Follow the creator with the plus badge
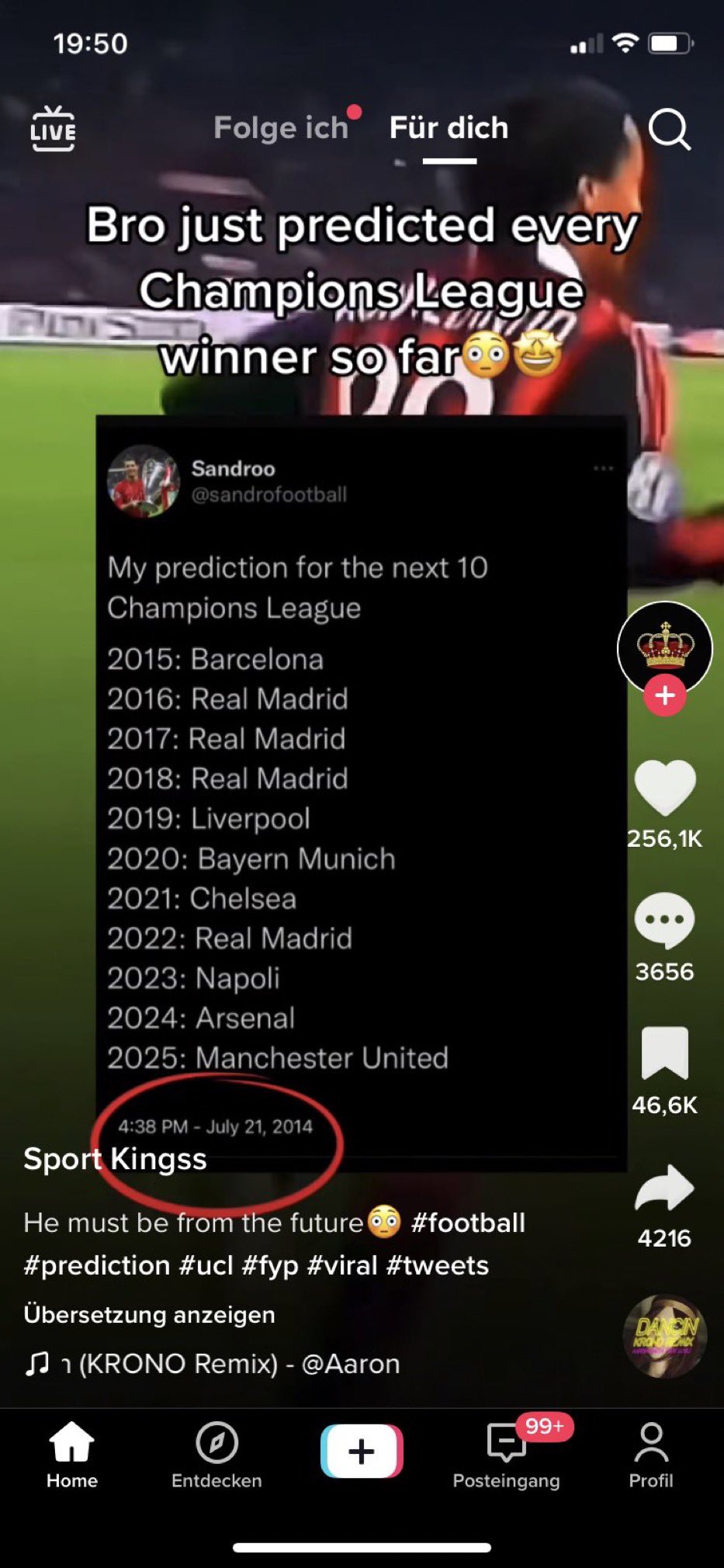Screen dimensions: 724x1568 pyautogui.click(x=664, y=695)
